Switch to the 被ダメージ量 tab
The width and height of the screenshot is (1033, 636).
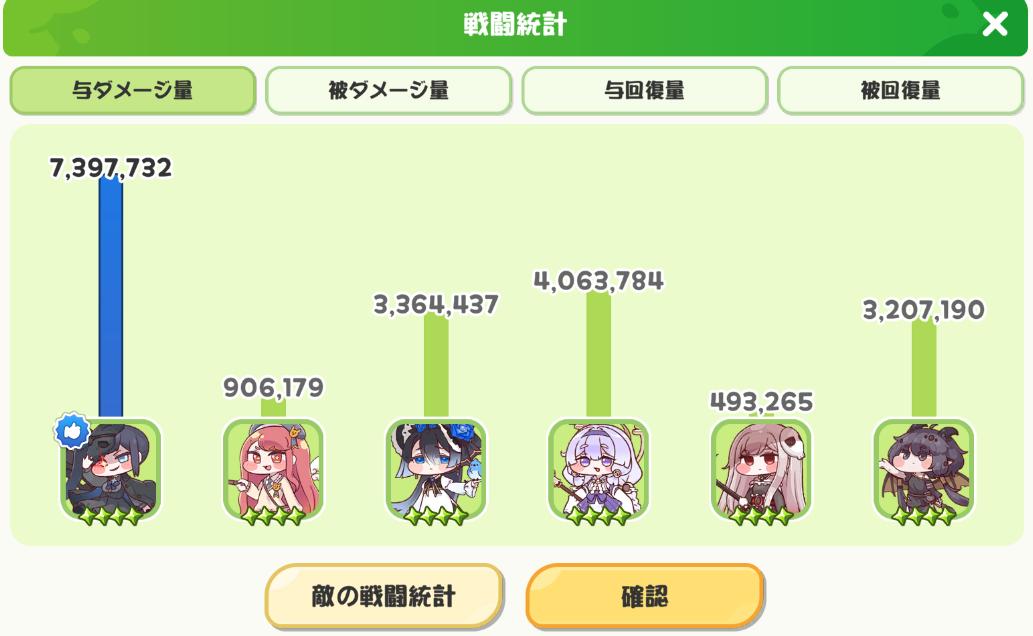click(389, 91)
